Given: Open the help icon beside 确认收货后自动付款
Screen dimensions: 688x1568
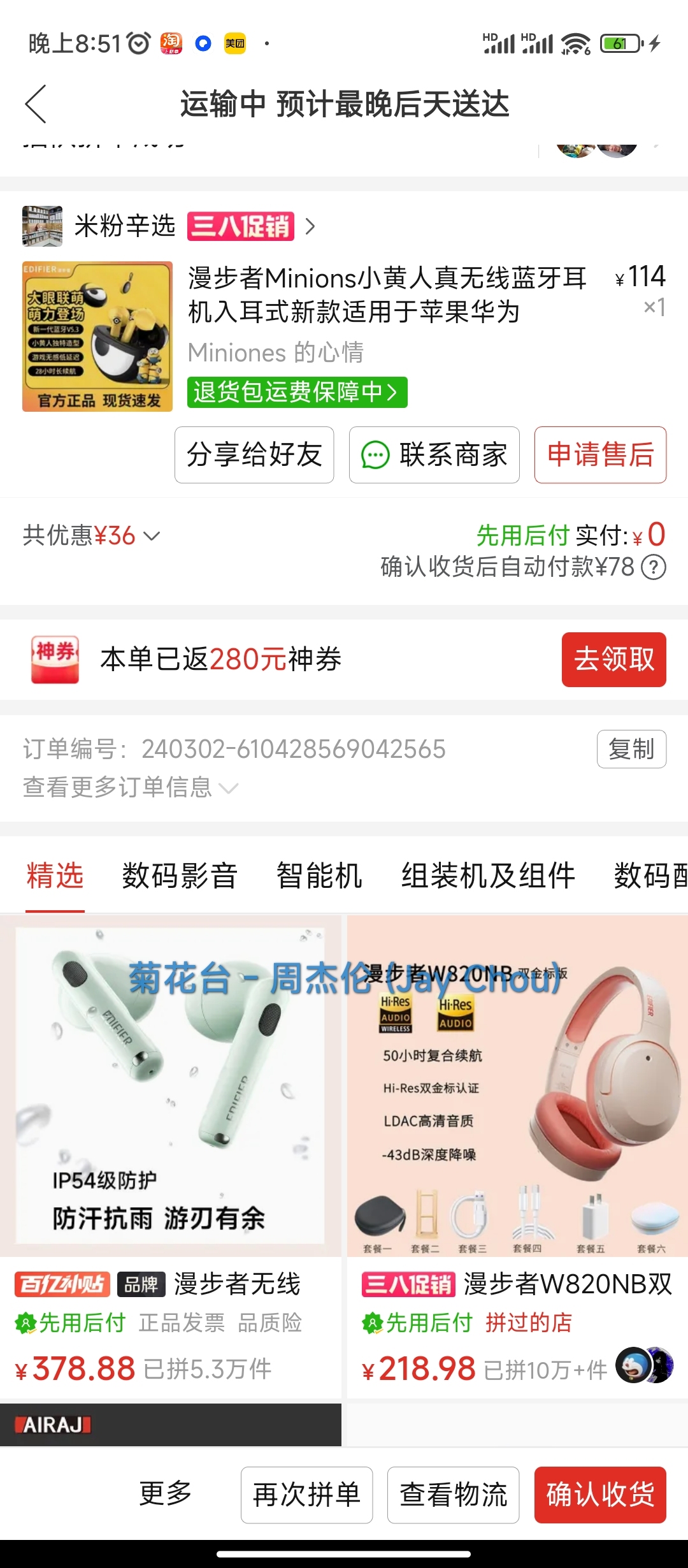Looking at the screenshot, I should (x=654, y=567).
